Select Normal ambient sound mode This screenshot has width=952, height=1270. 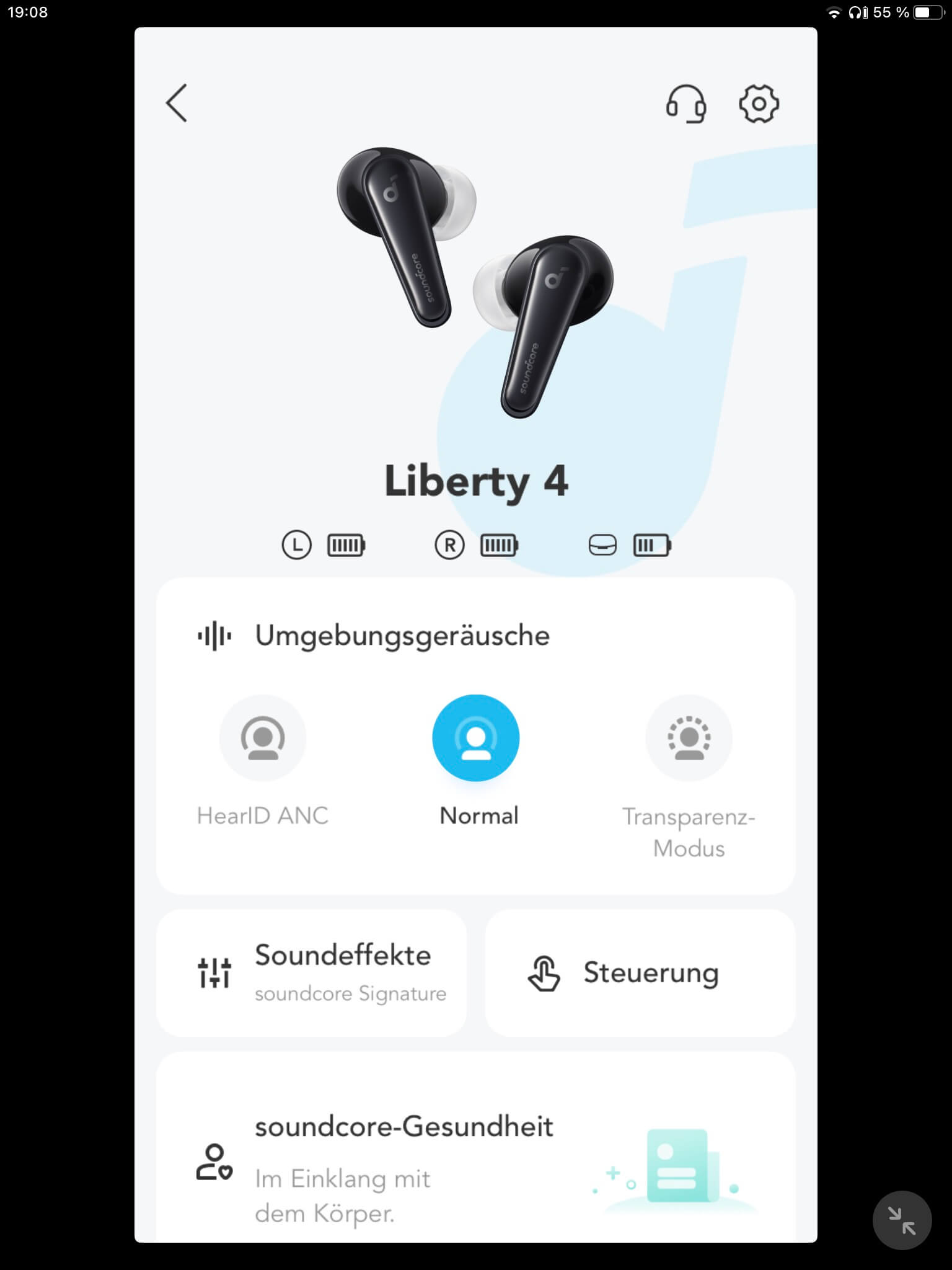pos(476,738)
